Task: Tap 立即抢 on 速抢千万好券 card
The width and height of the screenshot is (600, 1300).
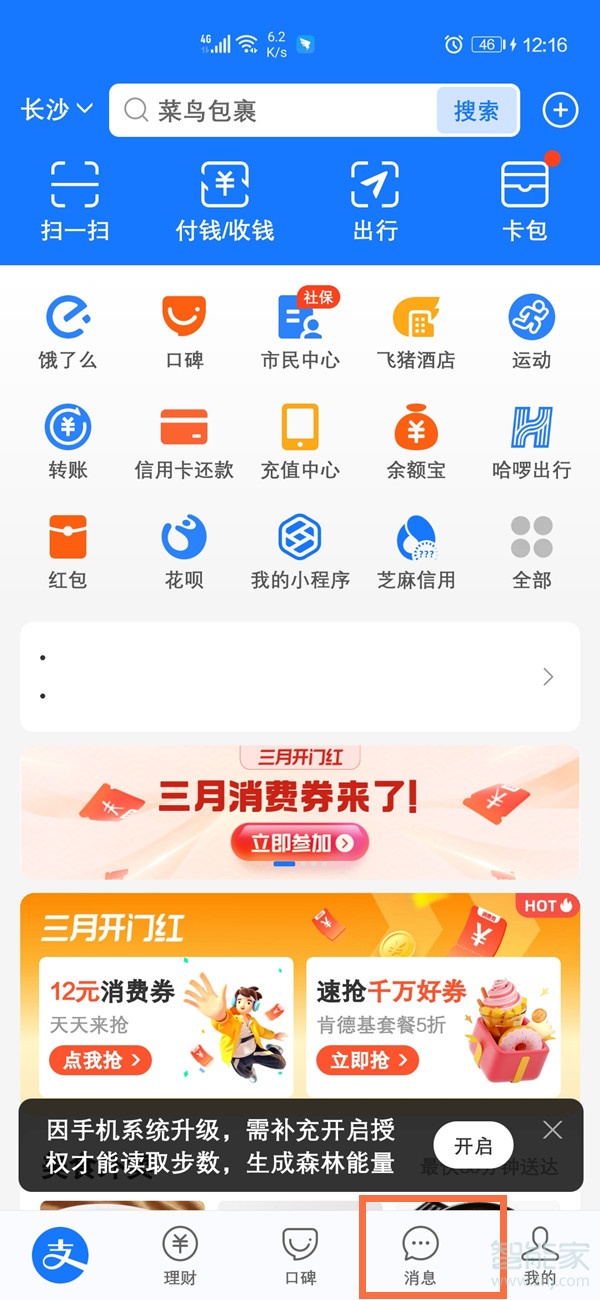Action: (367, 1060)
